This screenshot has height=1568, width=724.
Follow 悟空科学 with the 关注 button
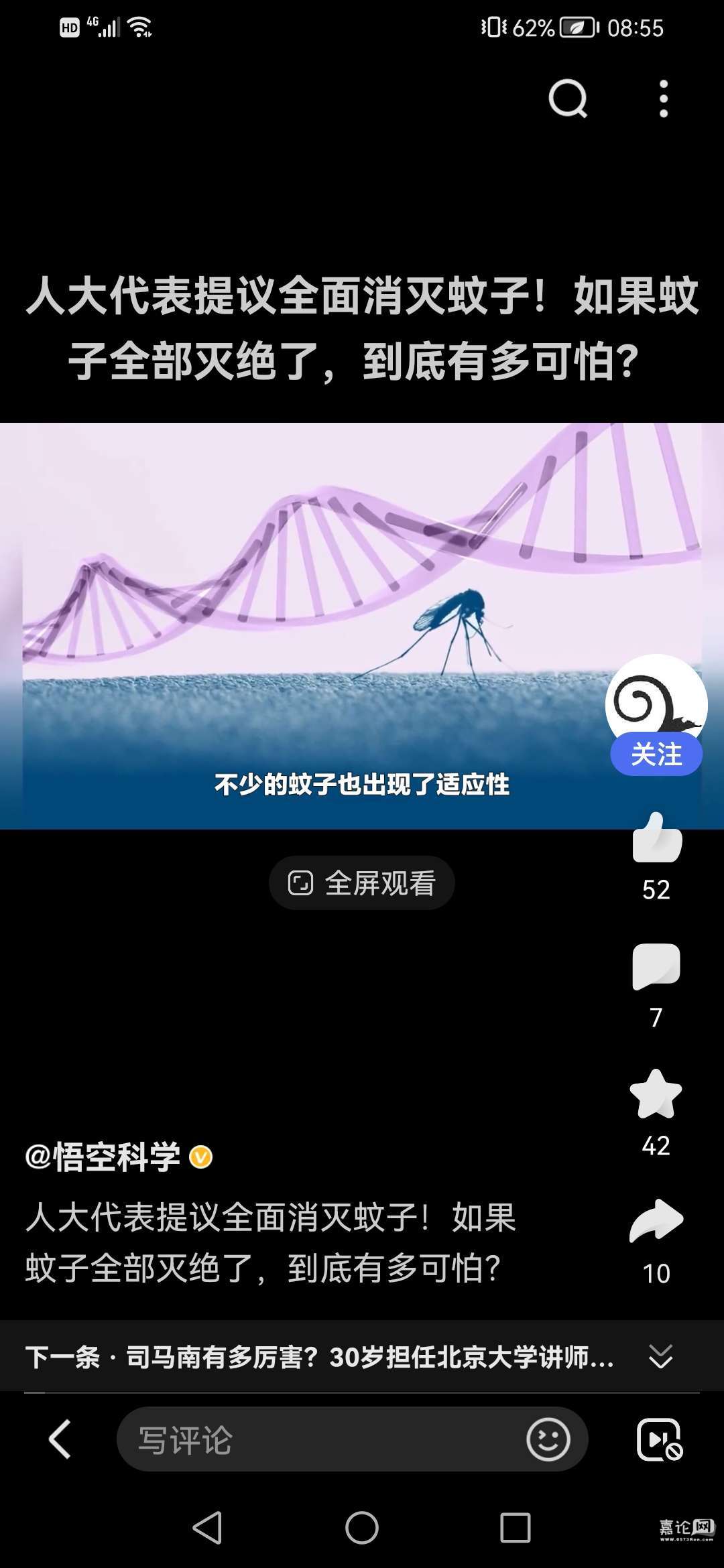pos(656,755)
